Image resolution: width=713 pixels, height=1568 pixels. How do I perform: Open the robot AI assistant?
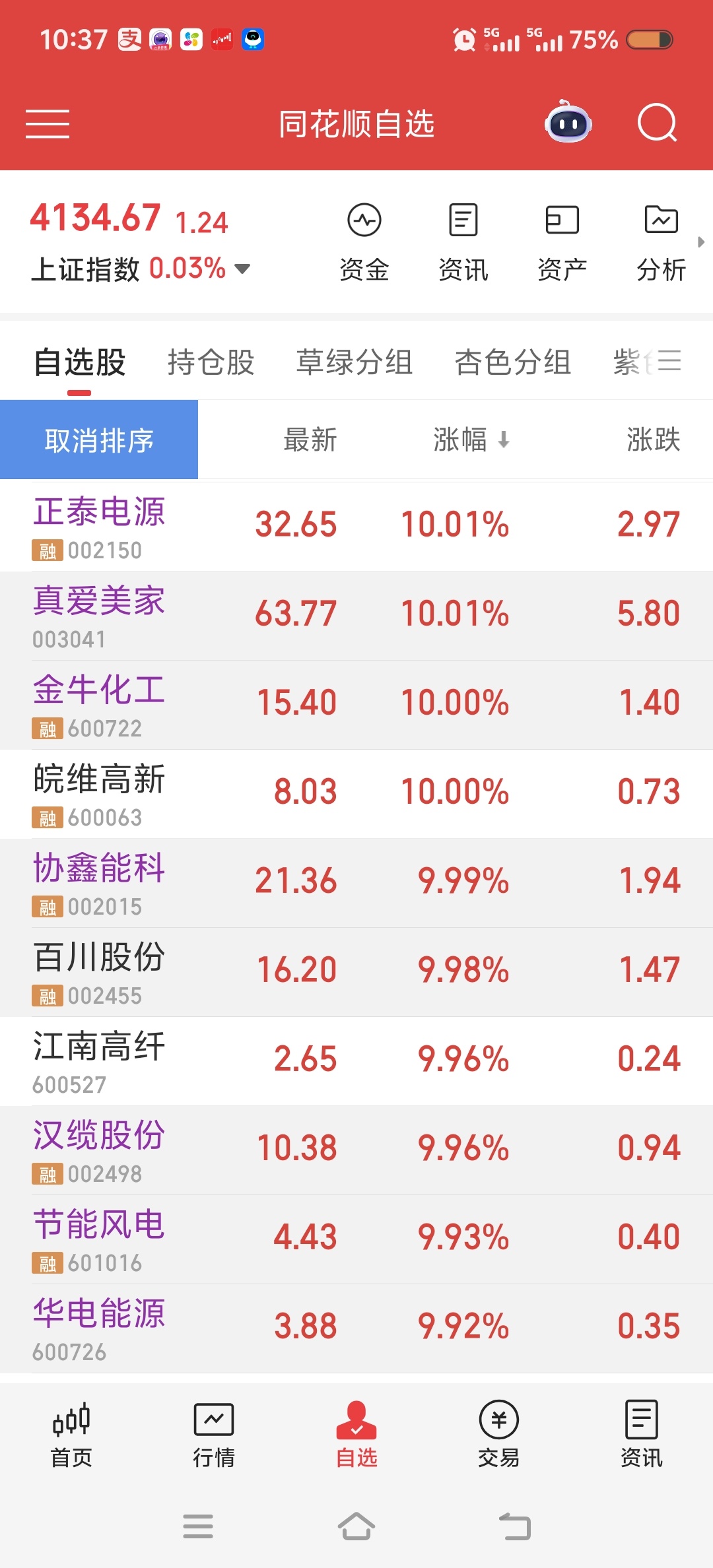568,123
